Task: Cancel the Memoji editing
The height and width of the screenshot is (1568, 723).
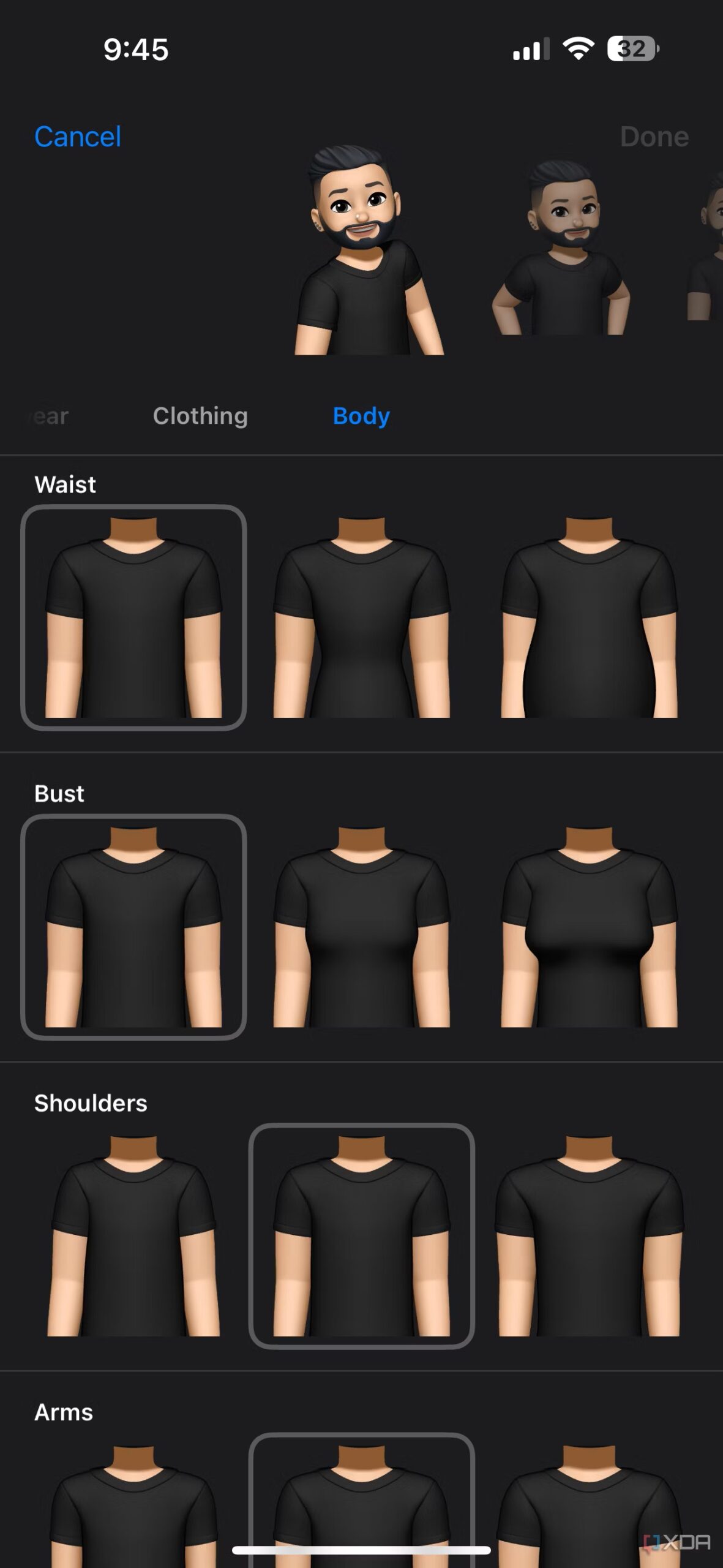Action: 78,137
